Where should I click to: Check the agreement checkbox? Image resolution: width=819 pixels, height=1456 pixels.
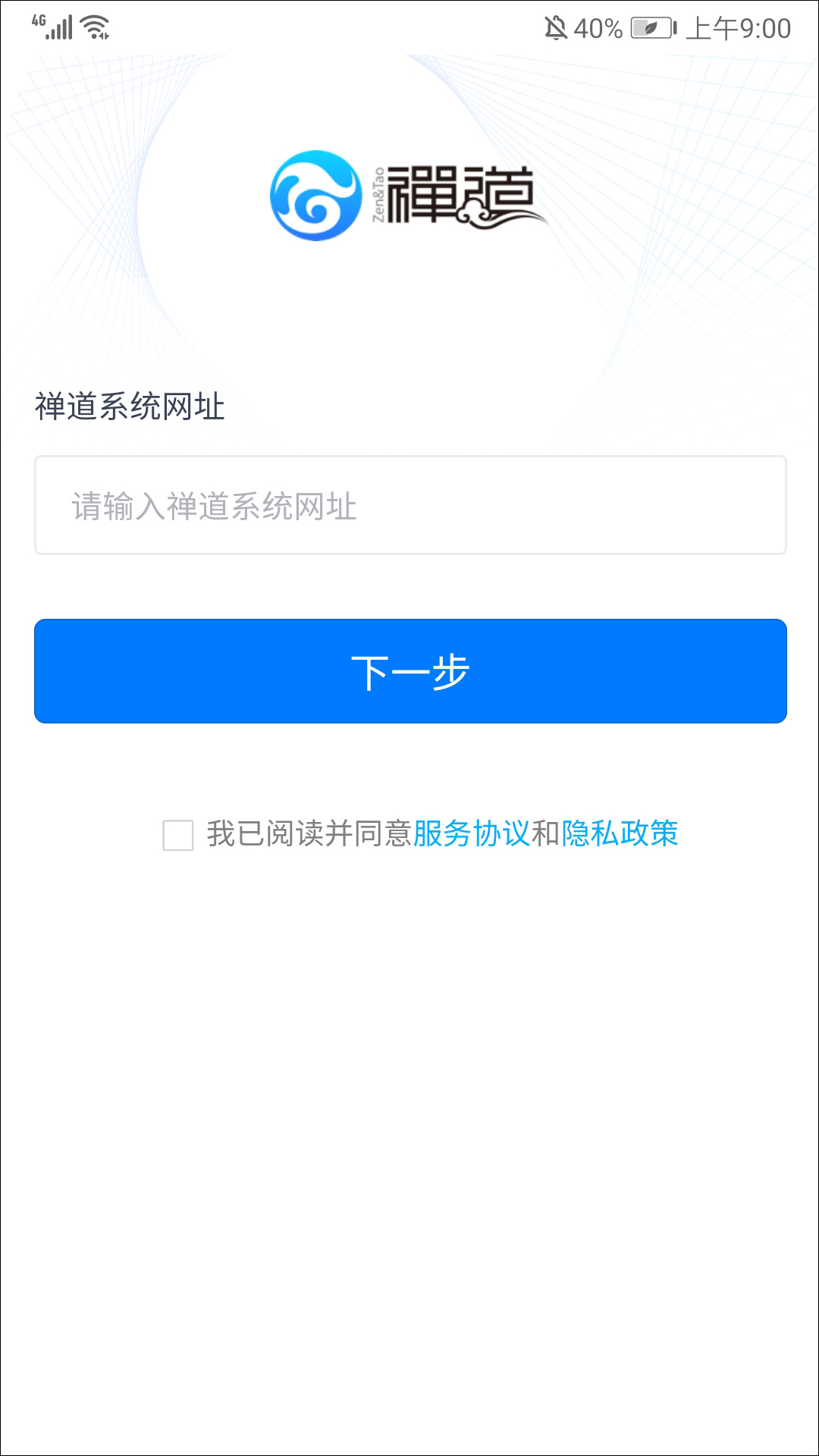coord(178,835)
